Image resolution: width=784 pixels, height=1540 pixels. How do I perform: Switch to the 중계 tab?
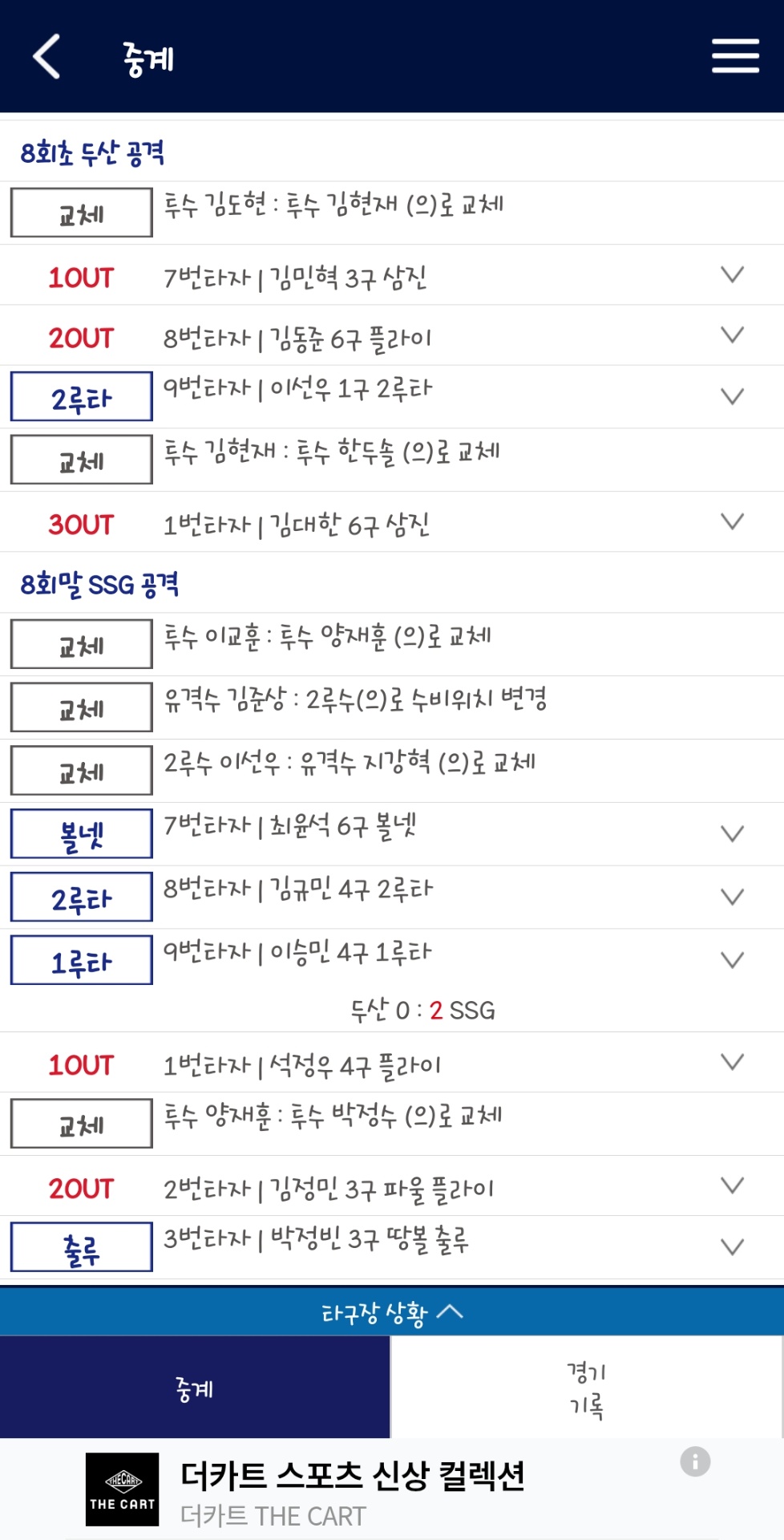[x=195, y=1388]
